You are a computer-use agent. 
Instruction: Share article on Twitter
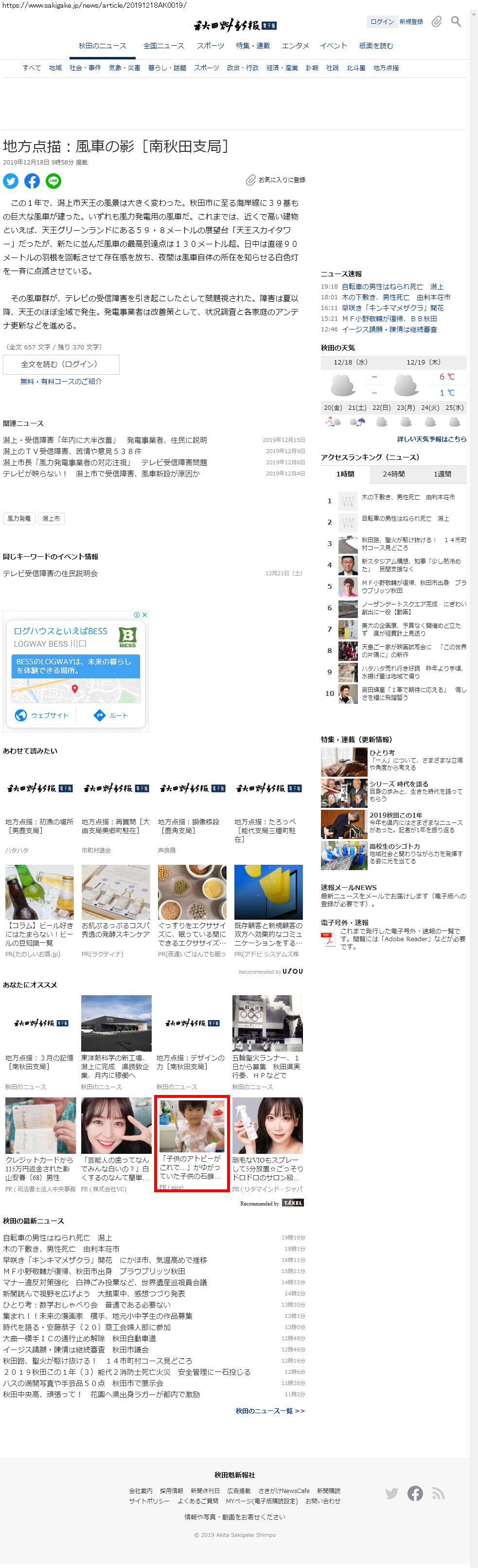(11, 181)
